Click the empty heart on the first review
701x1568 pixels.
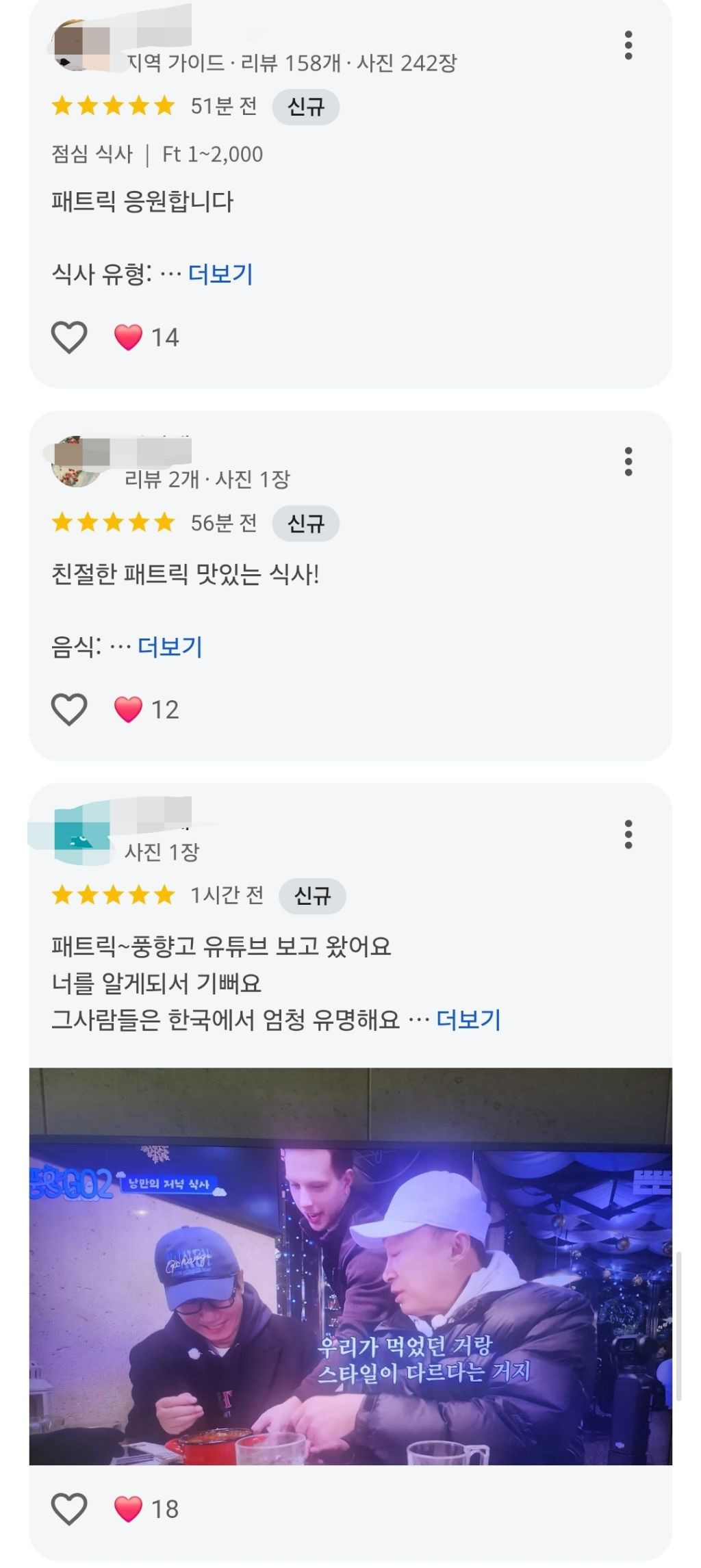(68, 335)
